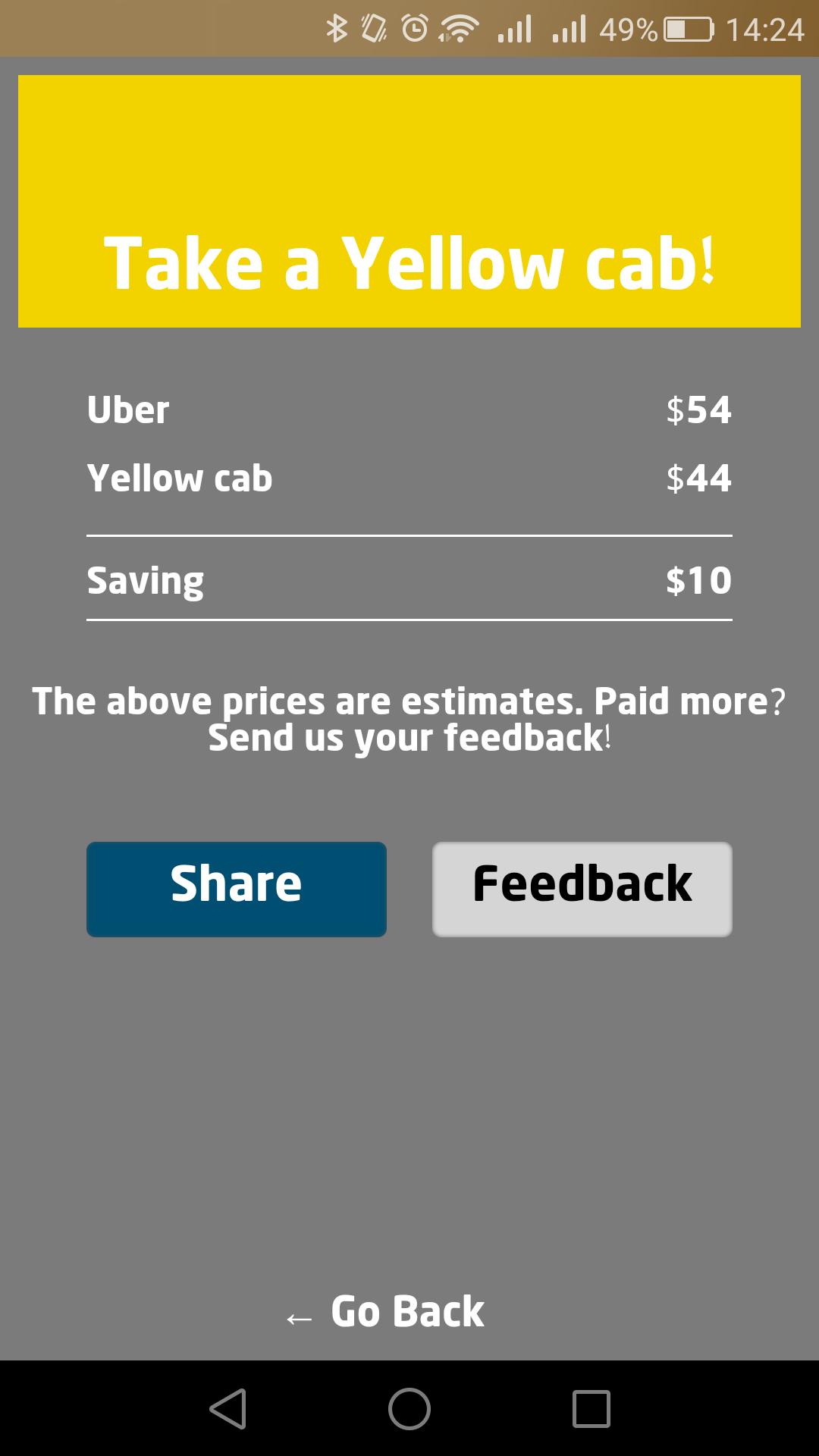819x1456 pixels.
Task: Tap the Uber $54 estimate
Action: tap(697, 409)
